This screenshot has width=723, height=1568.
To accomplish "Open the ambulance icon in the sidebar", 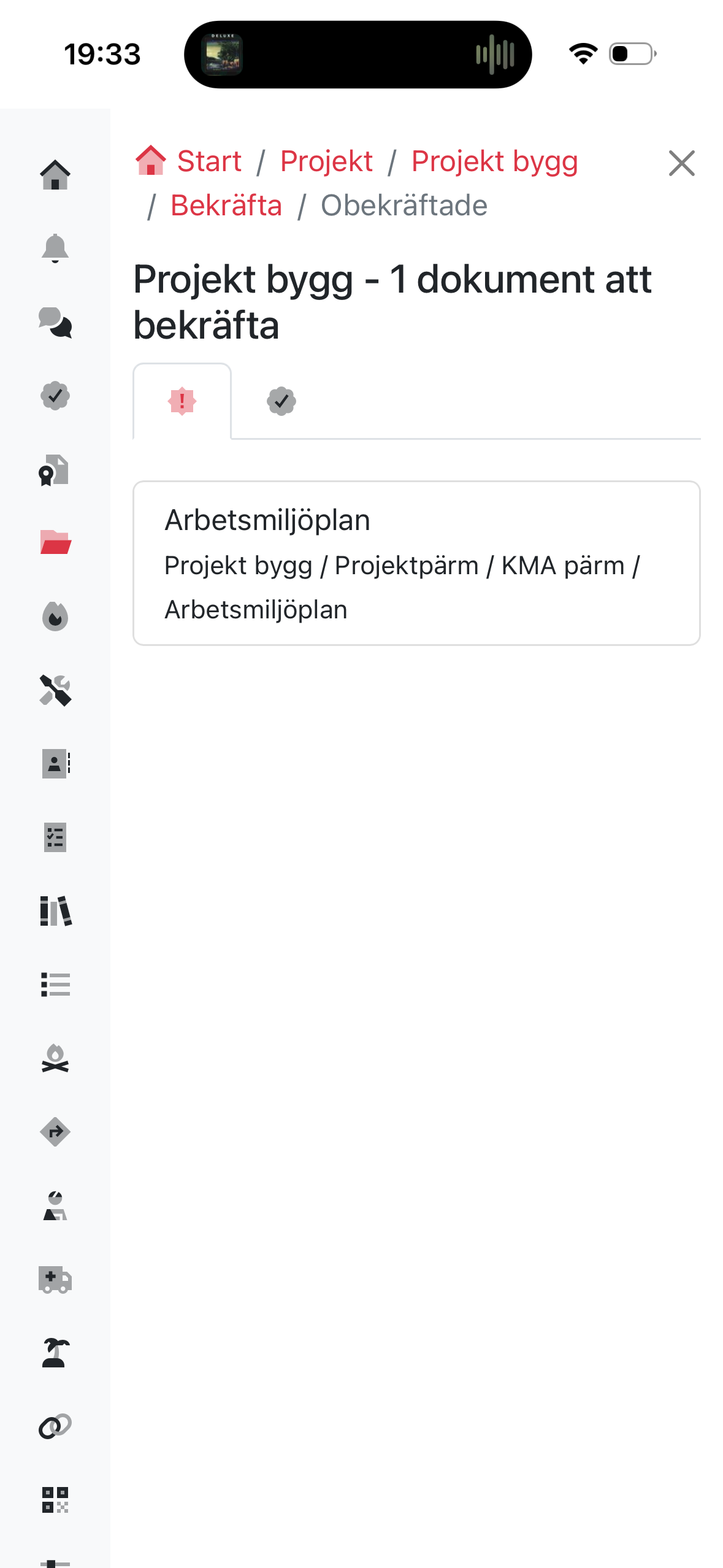I will point(55,1279).
